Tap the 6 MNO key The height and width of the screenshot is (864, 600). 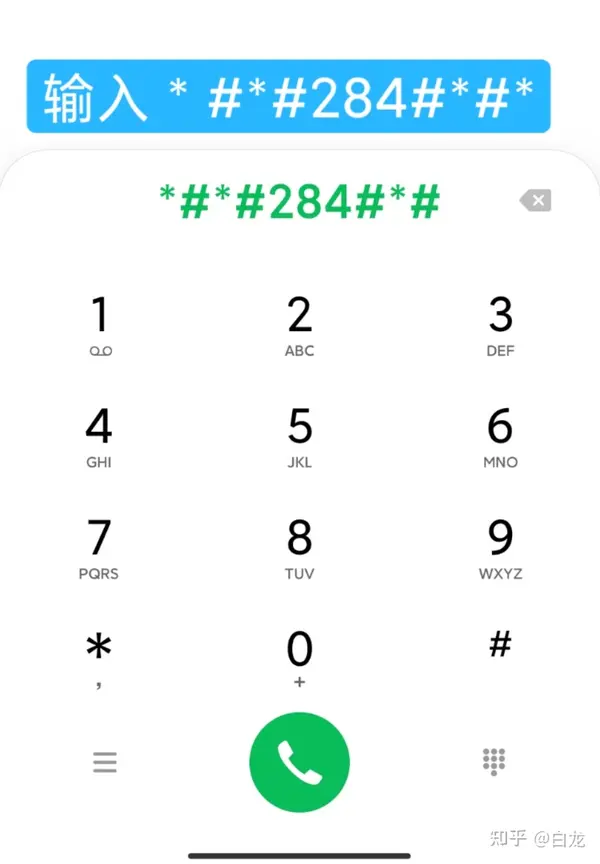point(500,437)
